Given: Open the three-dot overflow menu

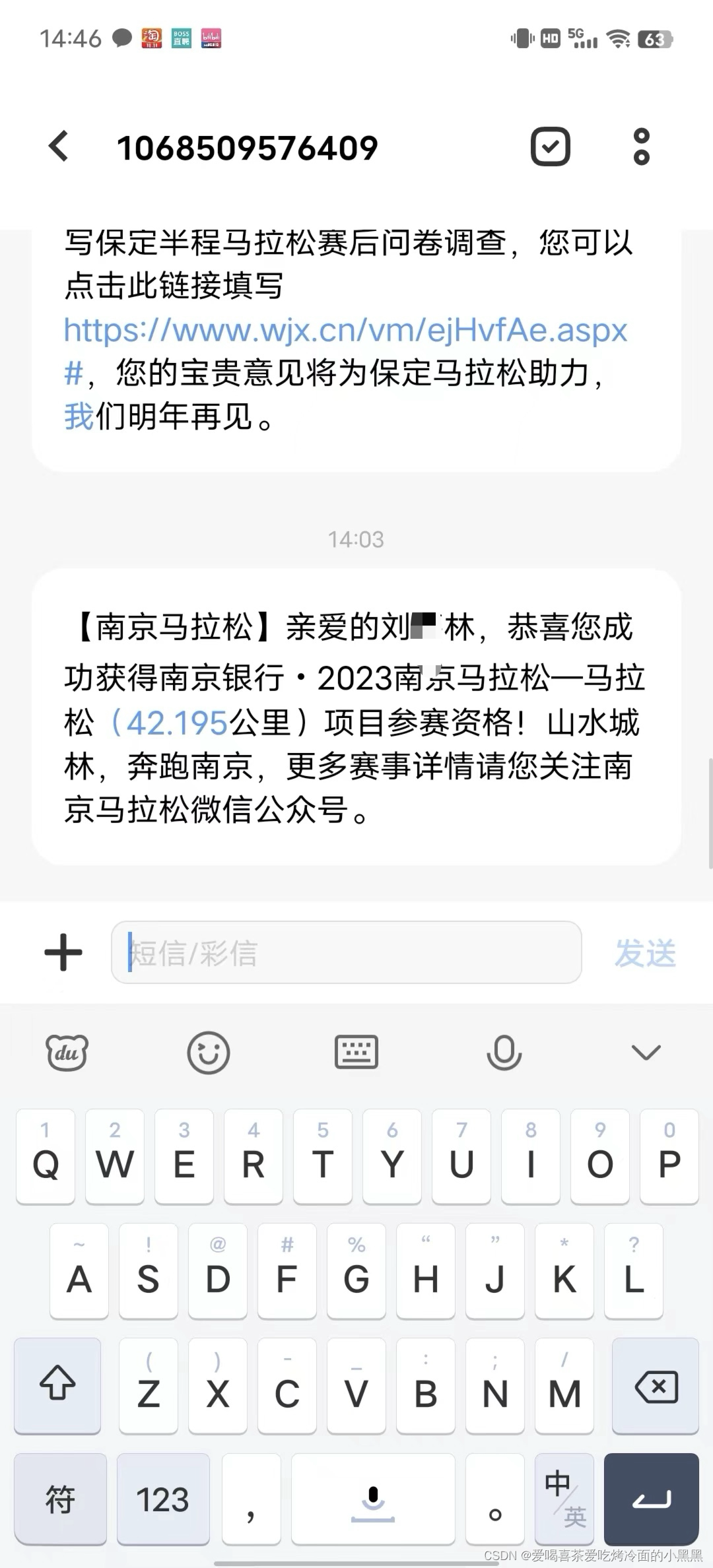Looking at the screenshot, I should coord(641,146).
